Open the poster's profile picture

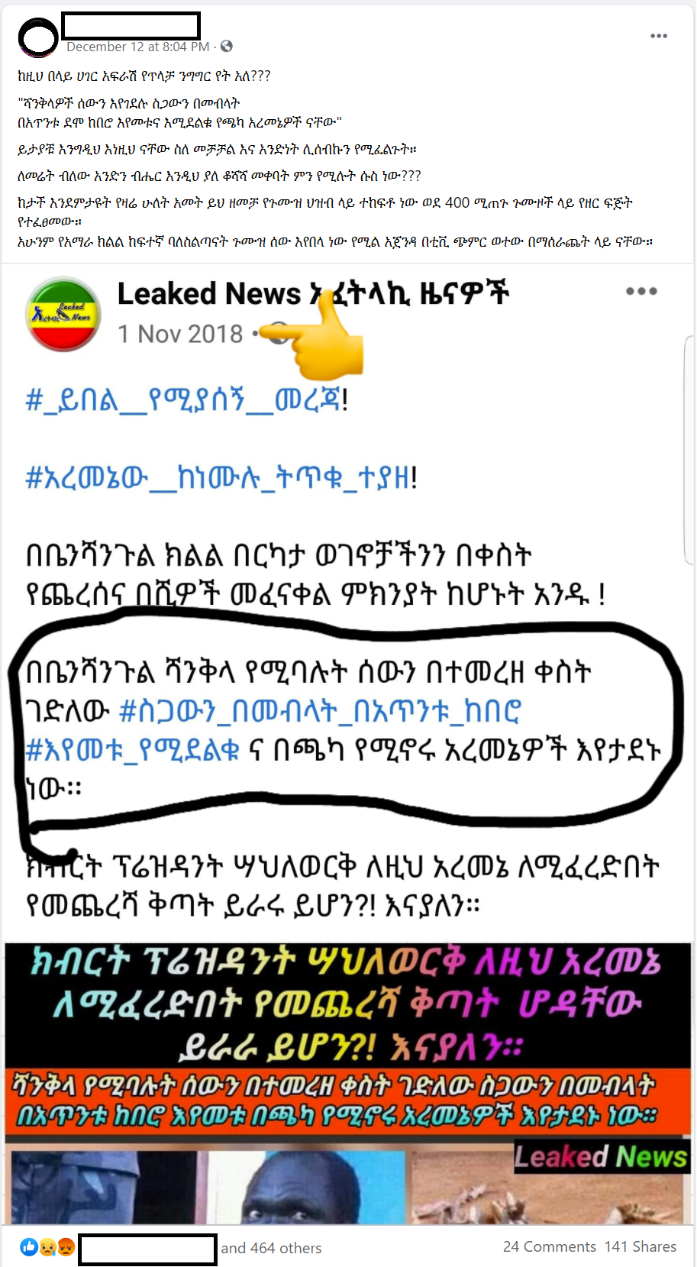pyautogui.click(x=38, y=37)
